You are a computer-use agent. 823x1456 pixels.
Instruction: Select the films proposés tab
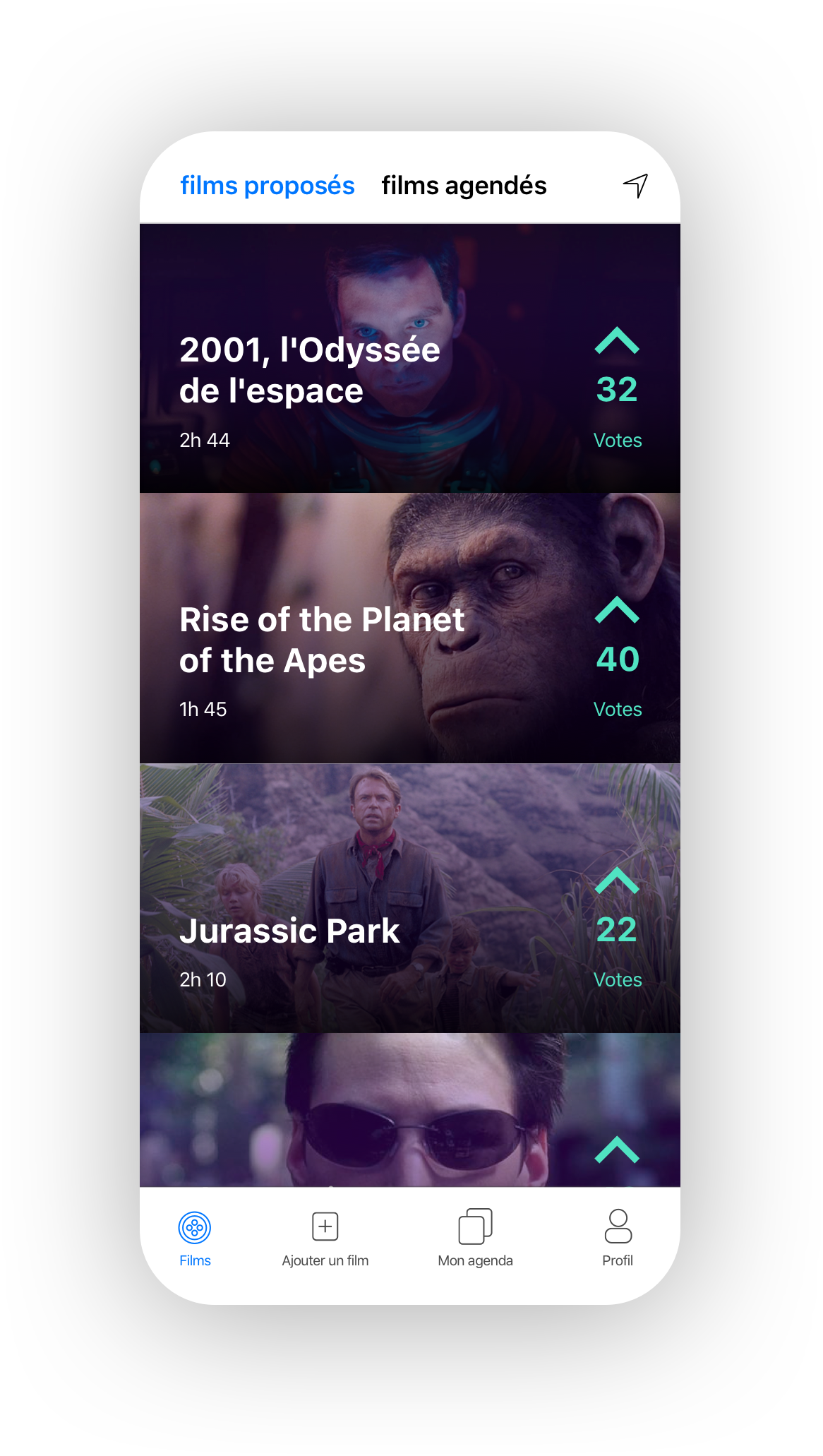coord(268,186)
